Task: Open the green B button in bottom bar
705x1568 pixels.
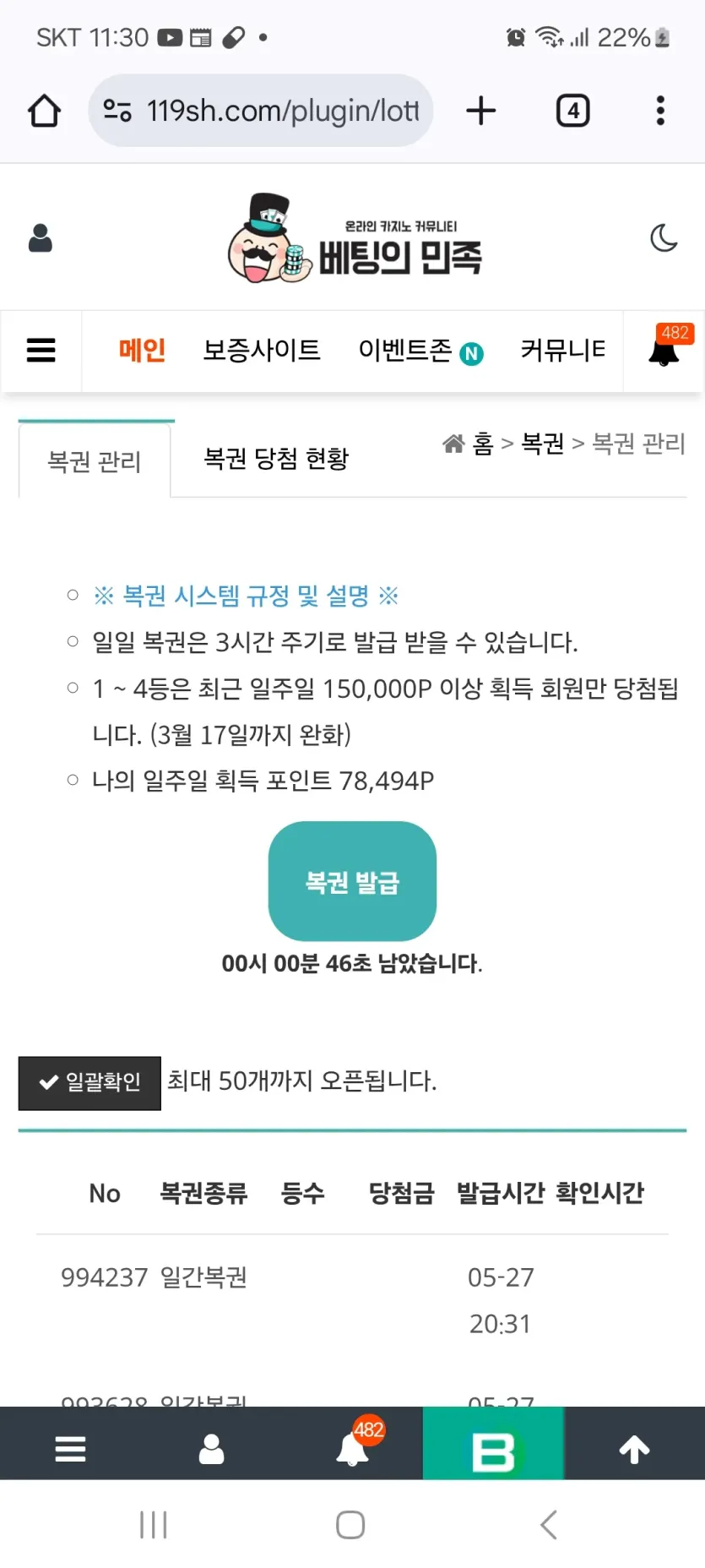Action: click(x=493, y=1451)
